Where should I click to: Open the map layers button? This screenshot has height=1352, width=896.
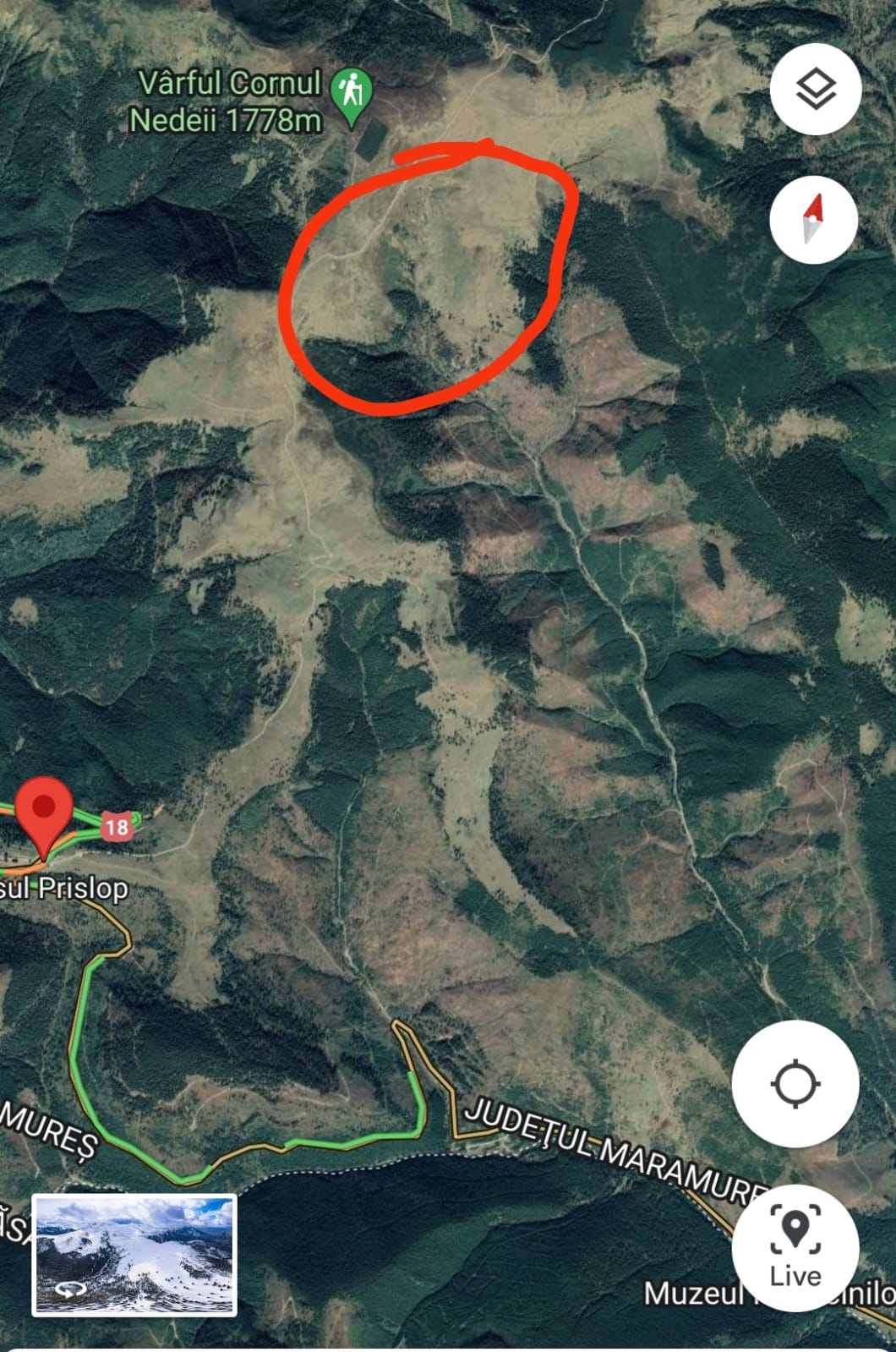click(x=816, y=90)
